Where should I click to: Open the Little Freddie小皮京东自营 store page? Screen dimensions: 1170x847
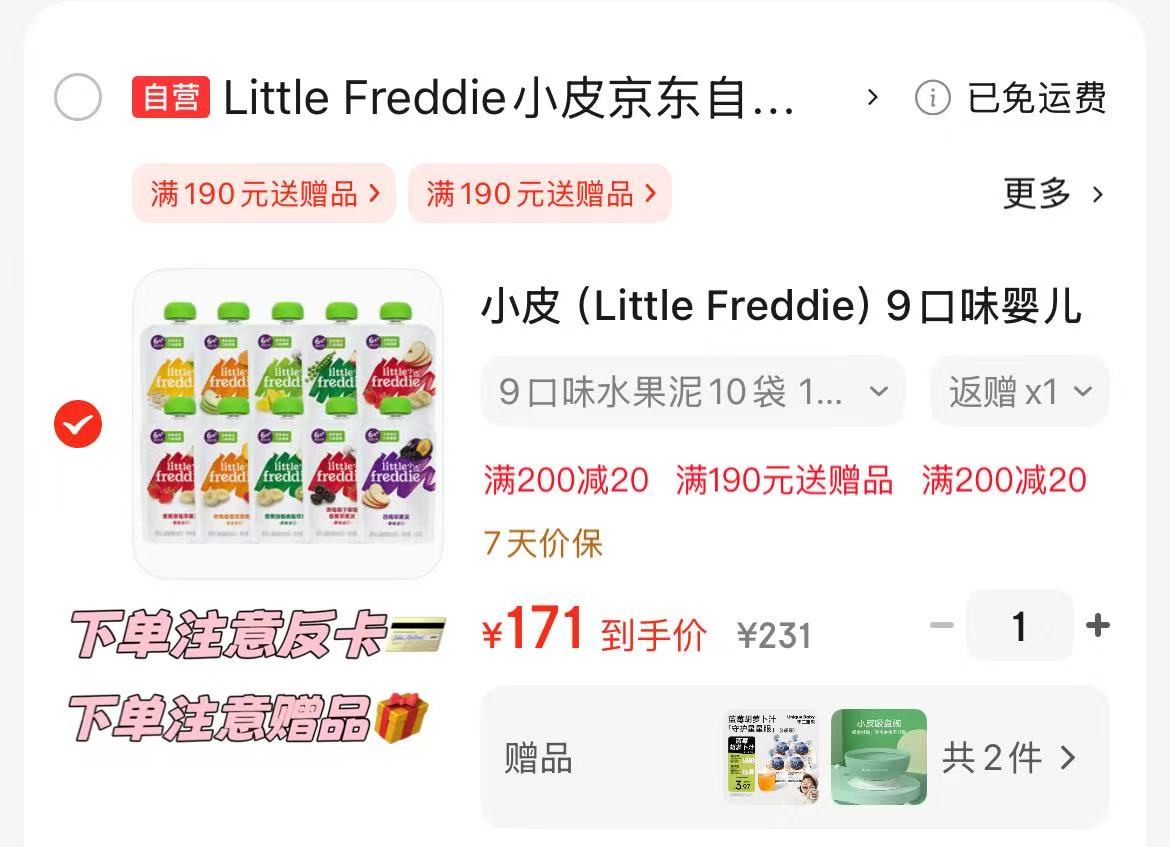pos(510,98)
